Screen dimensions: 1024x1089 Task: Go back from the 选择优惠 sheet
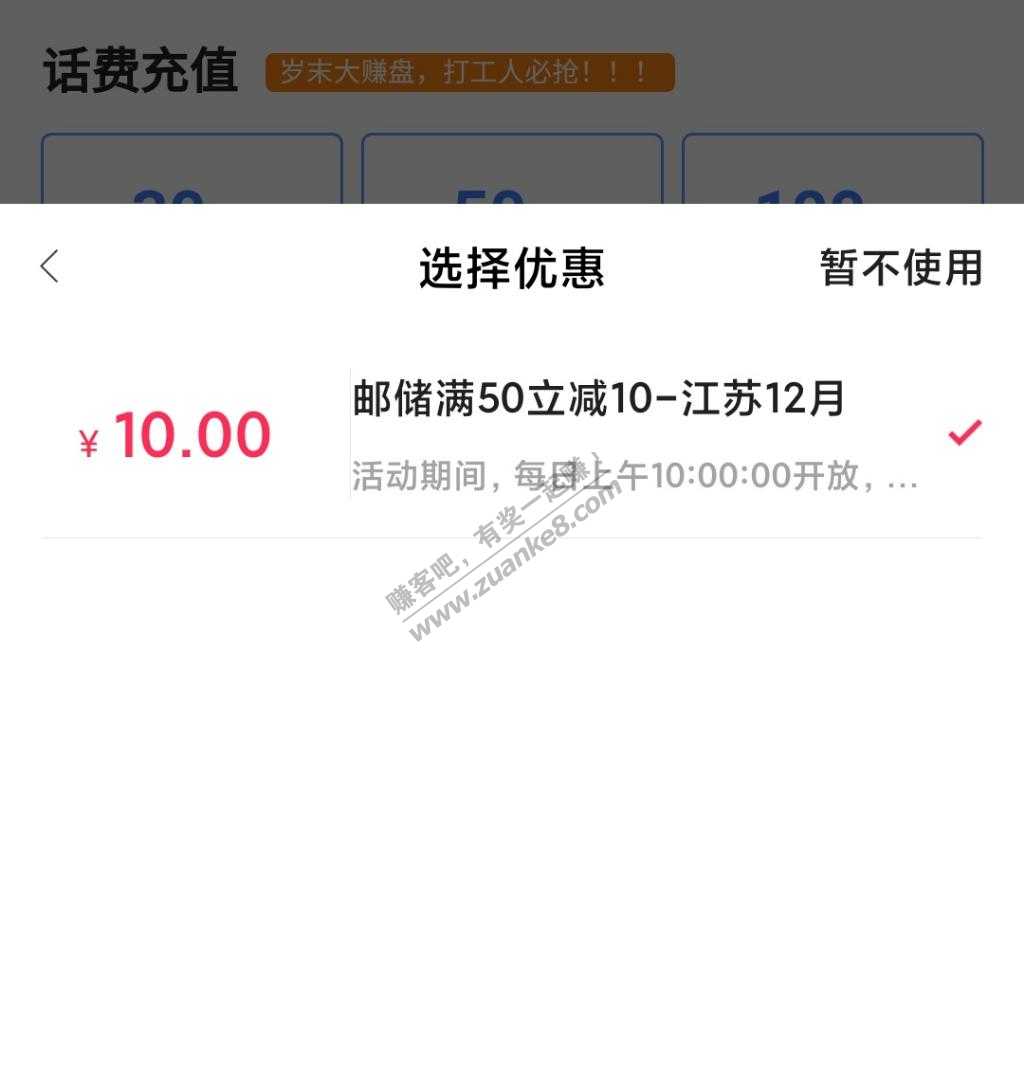pos(50,267)
